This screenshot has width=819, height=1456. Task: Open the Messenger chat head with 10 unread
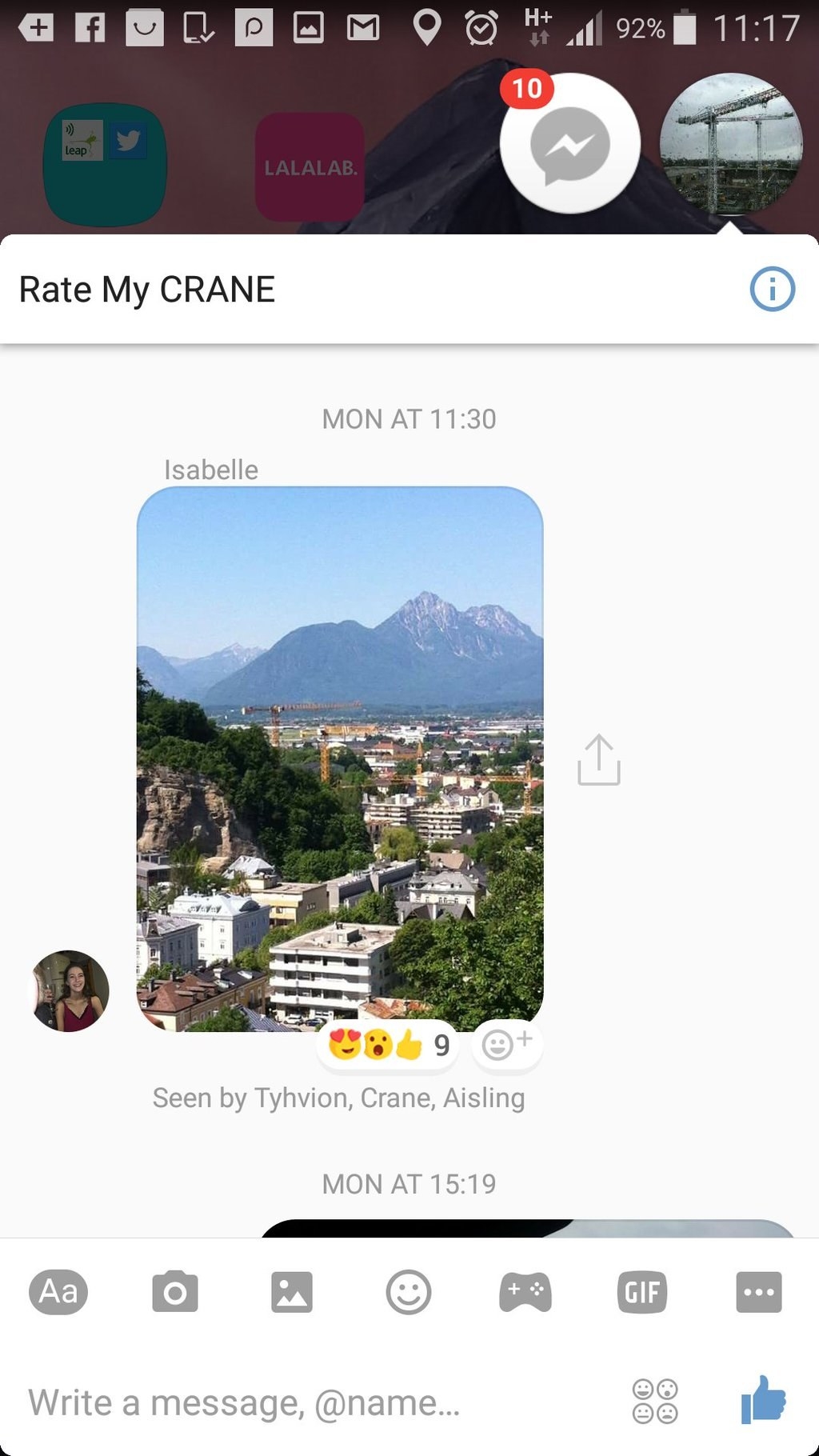570,143
